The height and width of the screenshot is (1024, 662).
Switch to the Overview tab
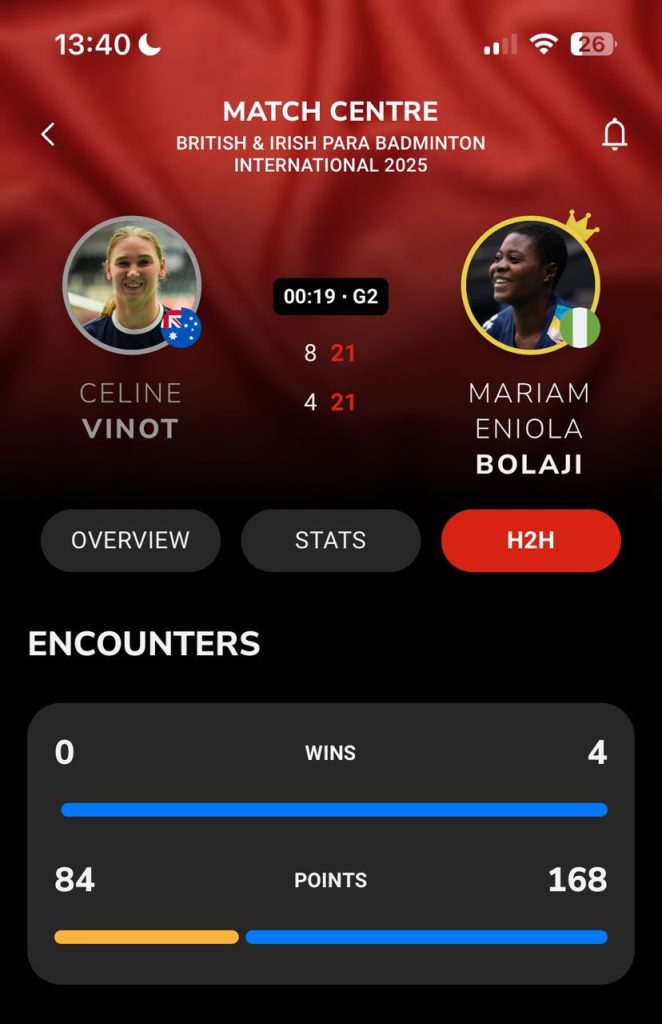tap(130, 540)
